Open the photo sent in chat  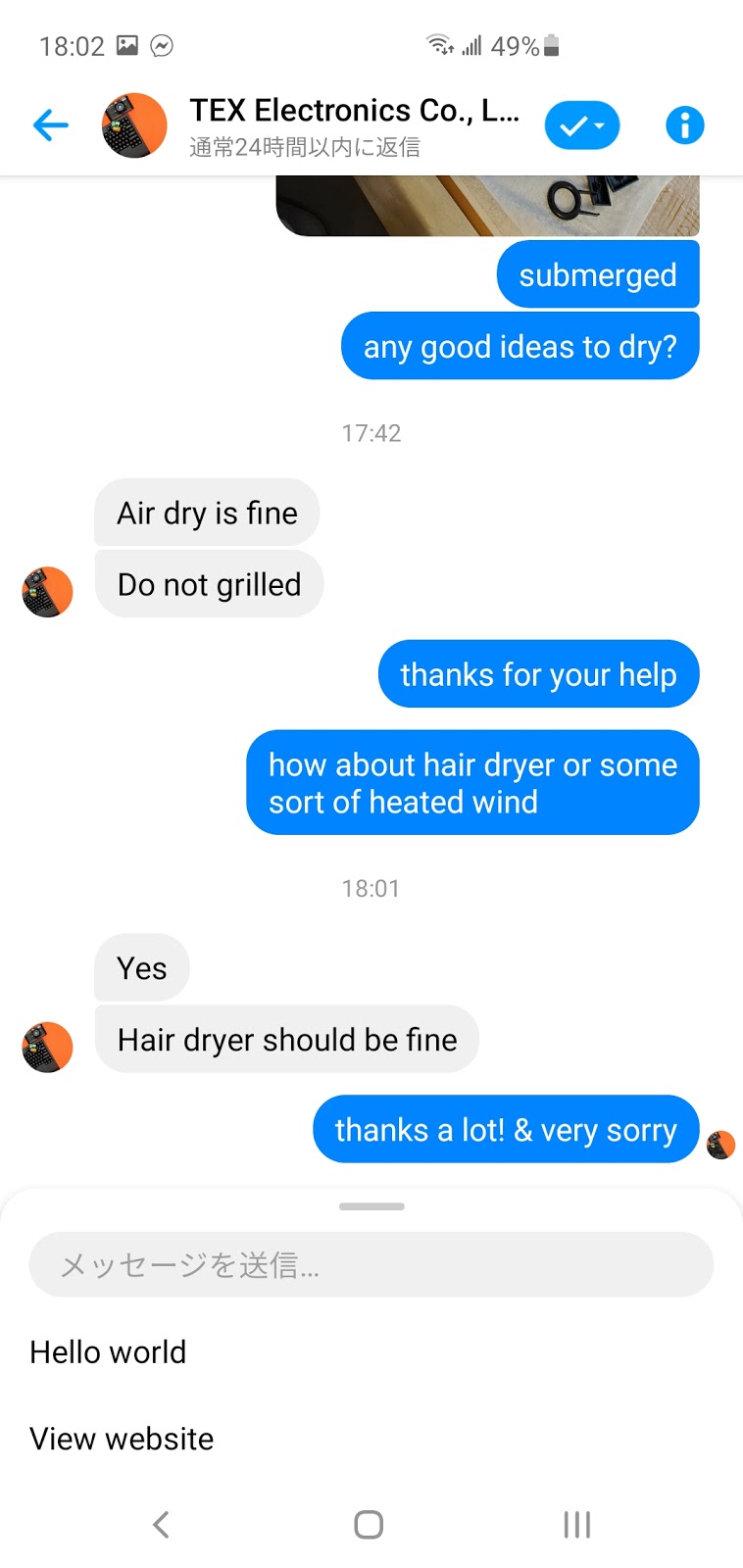tap(487, 206)
